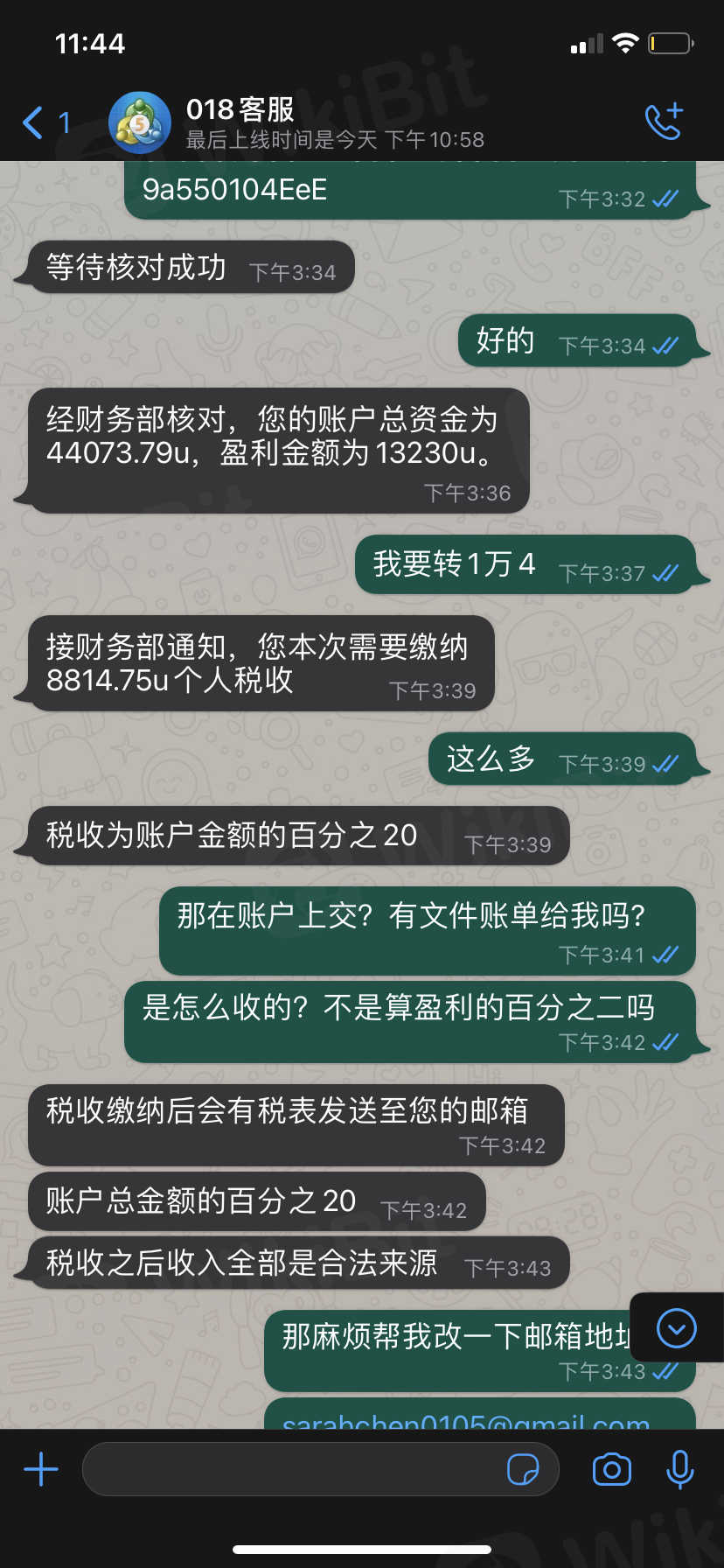Open 018 客服 contact info
Screen dimensions: 724x1568
[x=332, y=122]
